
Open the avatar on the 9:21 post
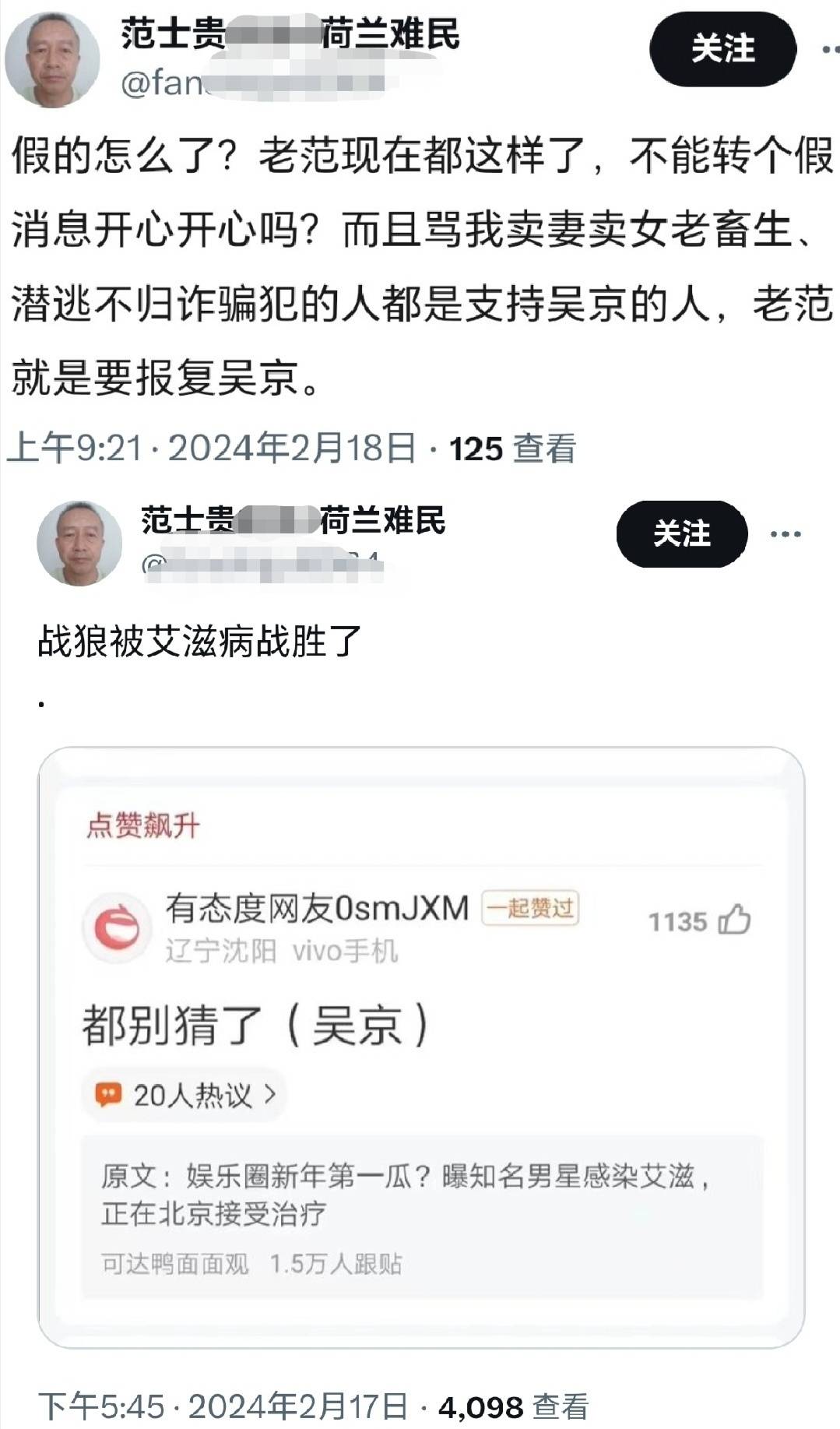pos(52,58)
